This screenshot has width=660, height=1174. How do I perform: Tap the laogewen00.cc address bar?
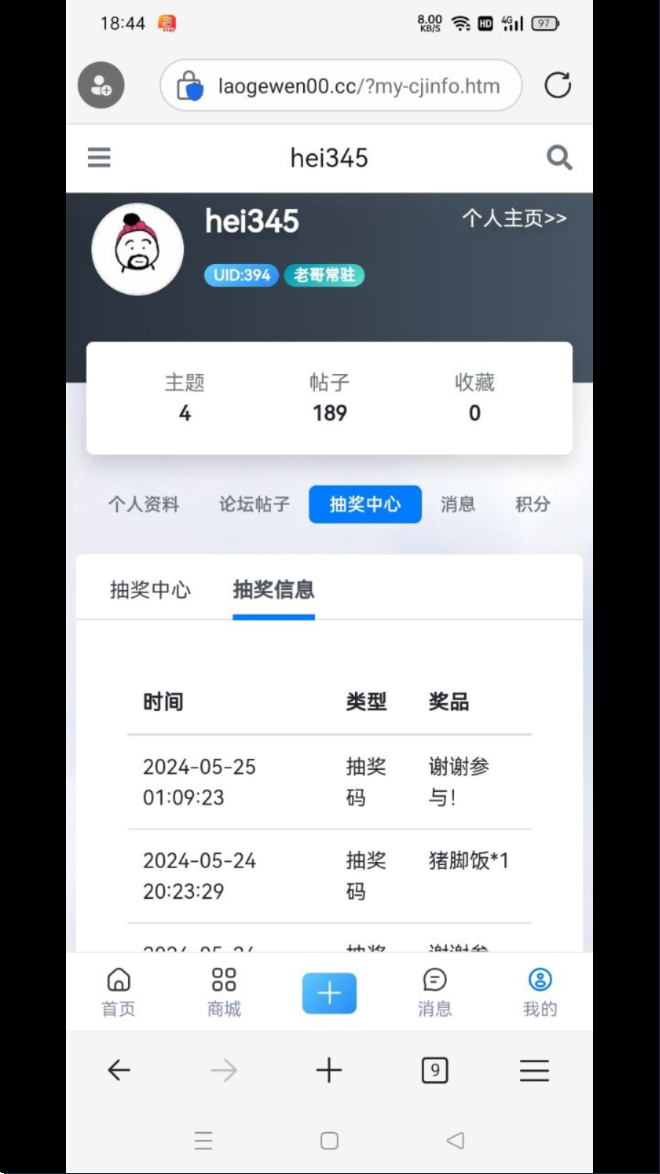pyautogui.click(x=340, y=86)
